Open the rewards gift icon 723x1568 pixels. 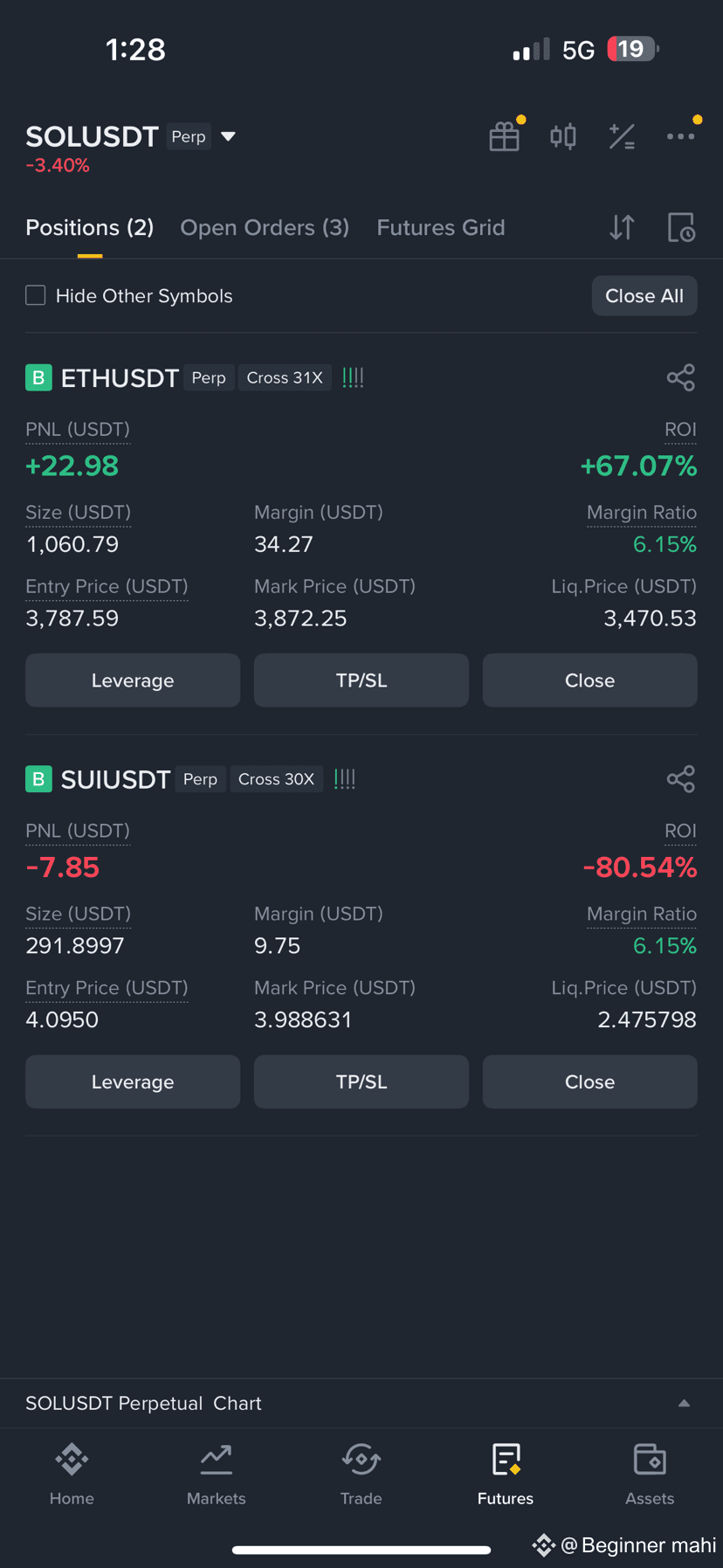coord(504,136)
